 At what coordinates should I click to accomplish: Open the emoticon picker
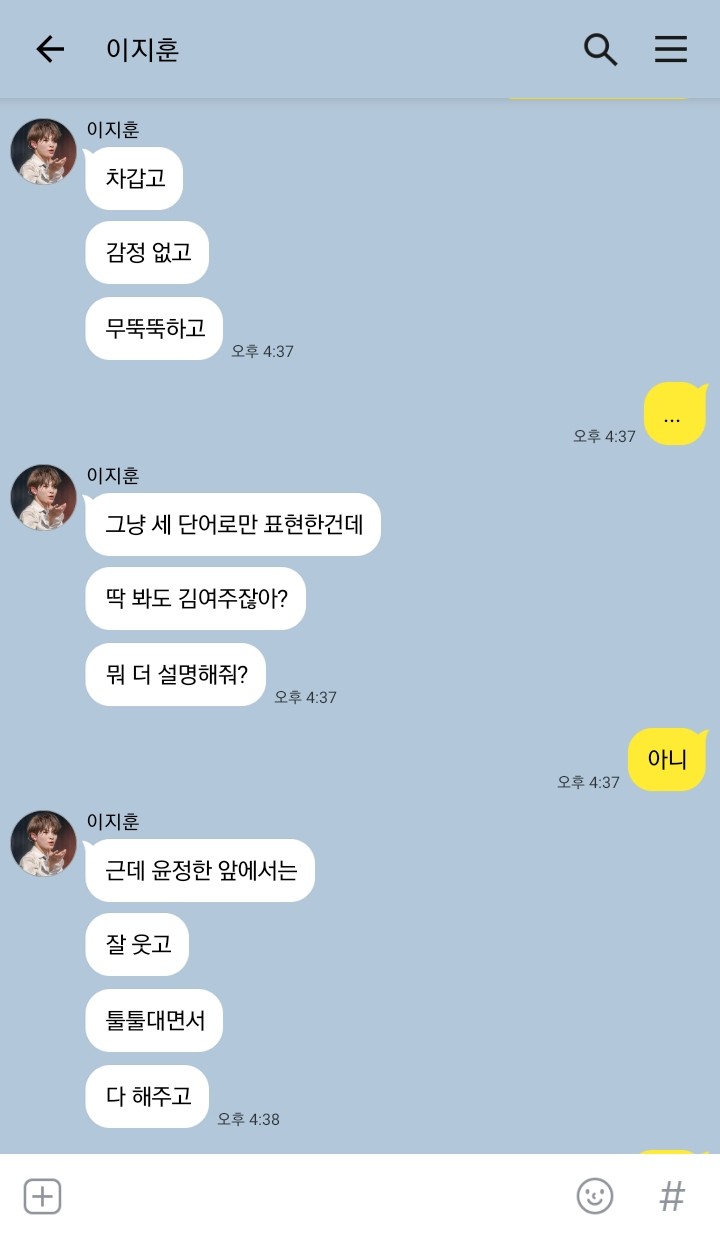tap(595, 1196)
